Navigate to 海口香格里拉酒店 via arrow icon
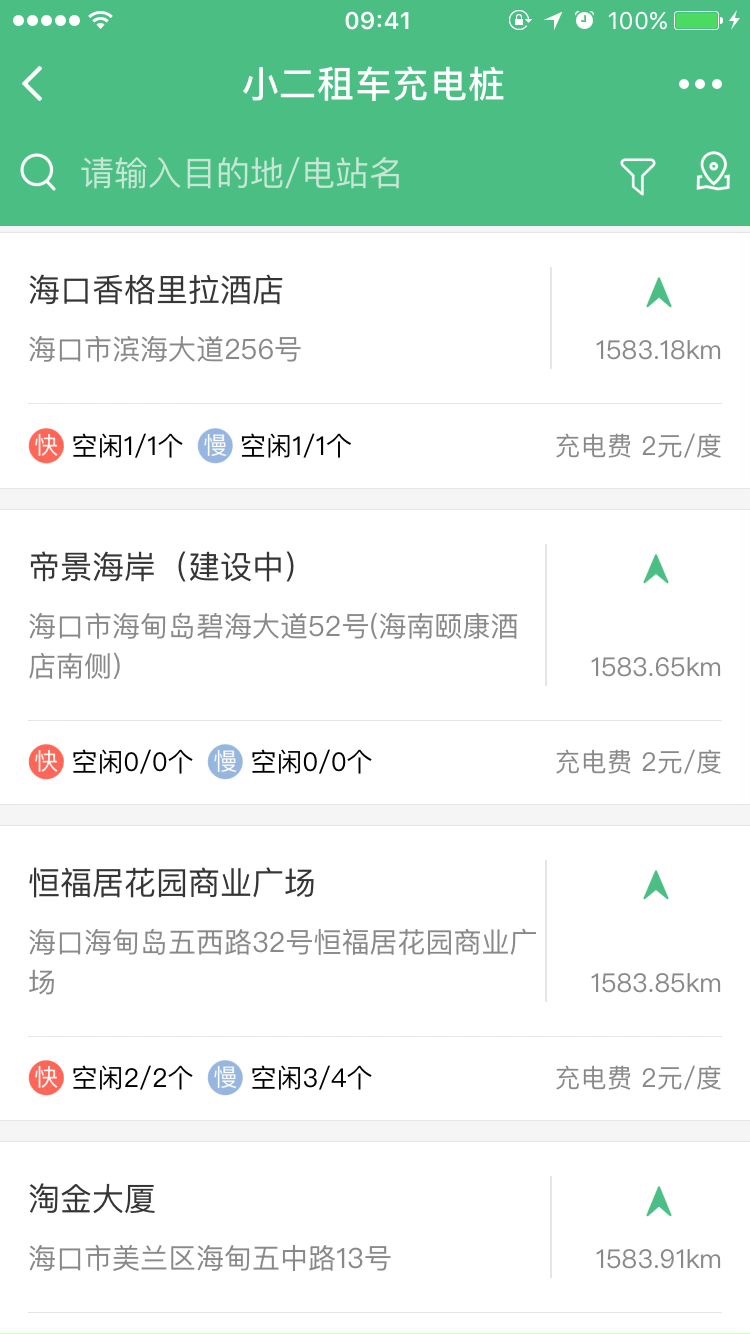750x1334 pixels. coord(658,293)
